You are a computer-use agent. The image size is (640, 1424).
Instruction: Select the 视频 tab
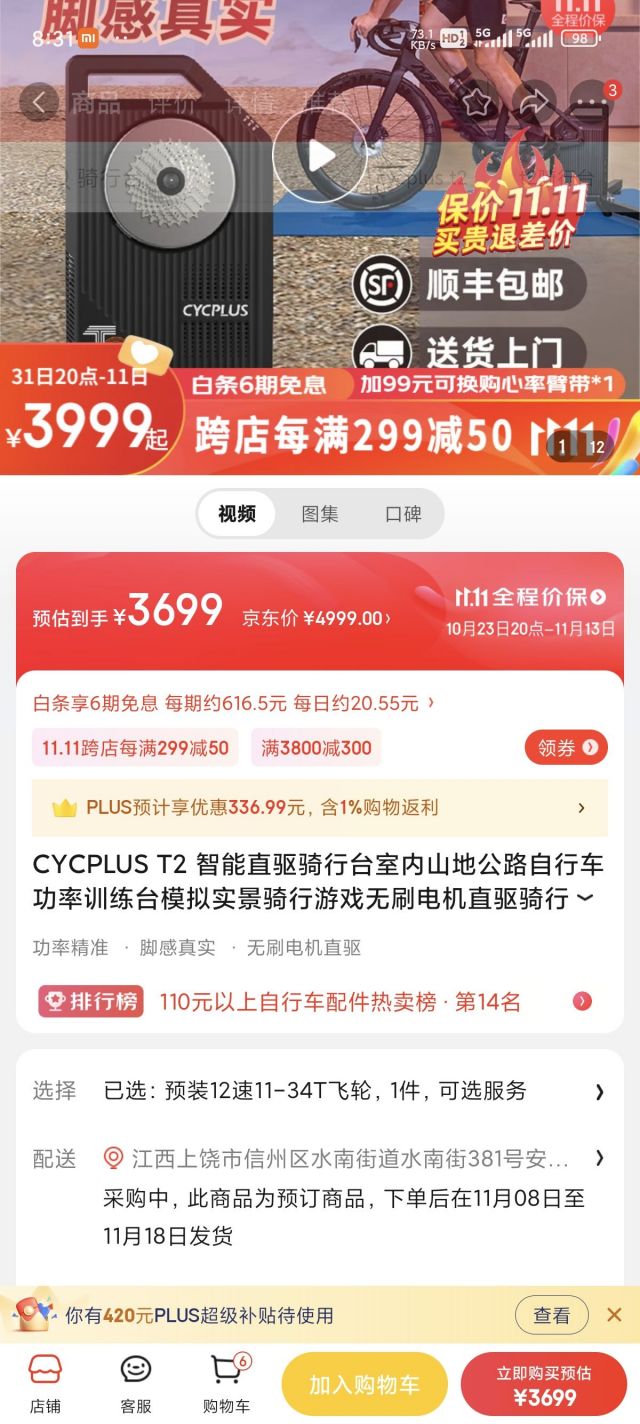(237, 514)
